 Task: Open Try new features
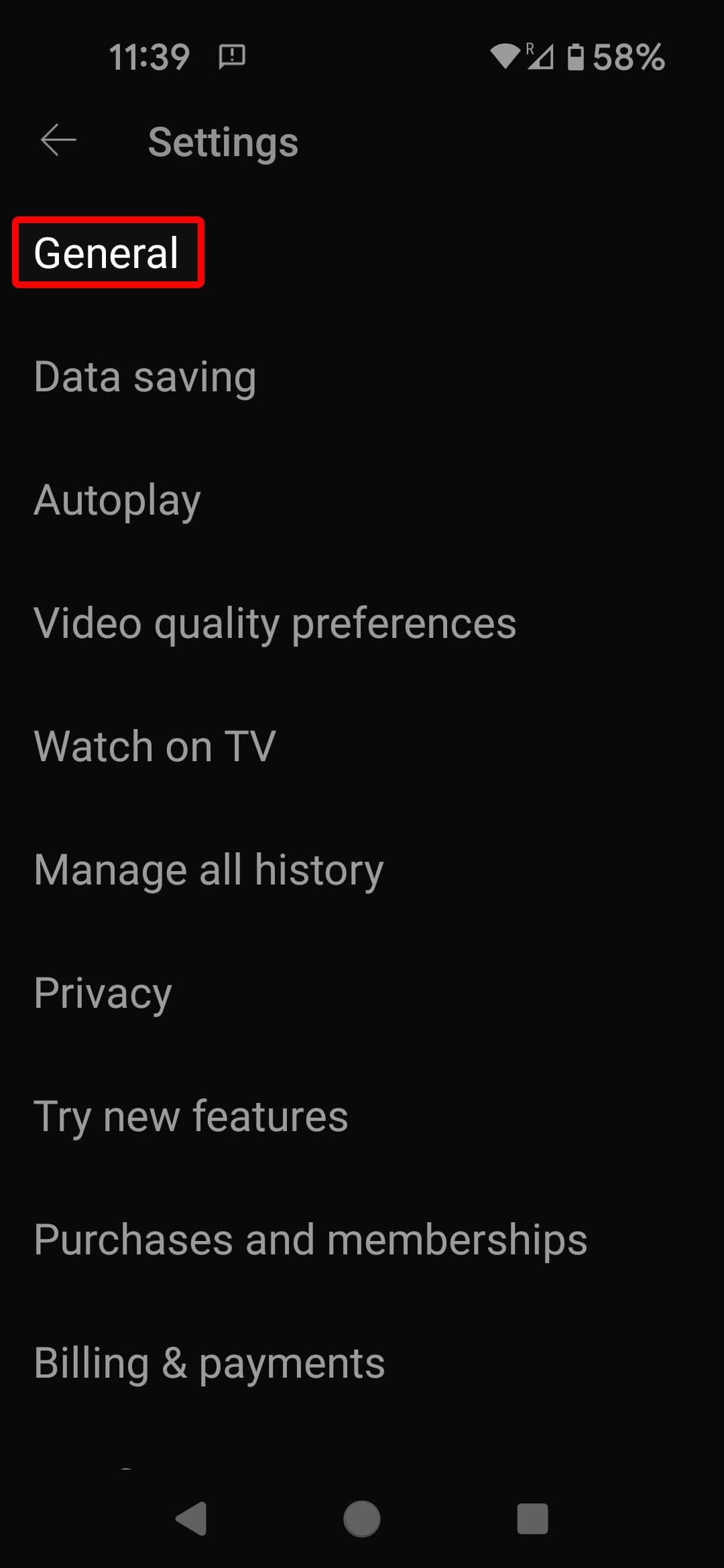pyautogui.click(x=191, y=1116)
